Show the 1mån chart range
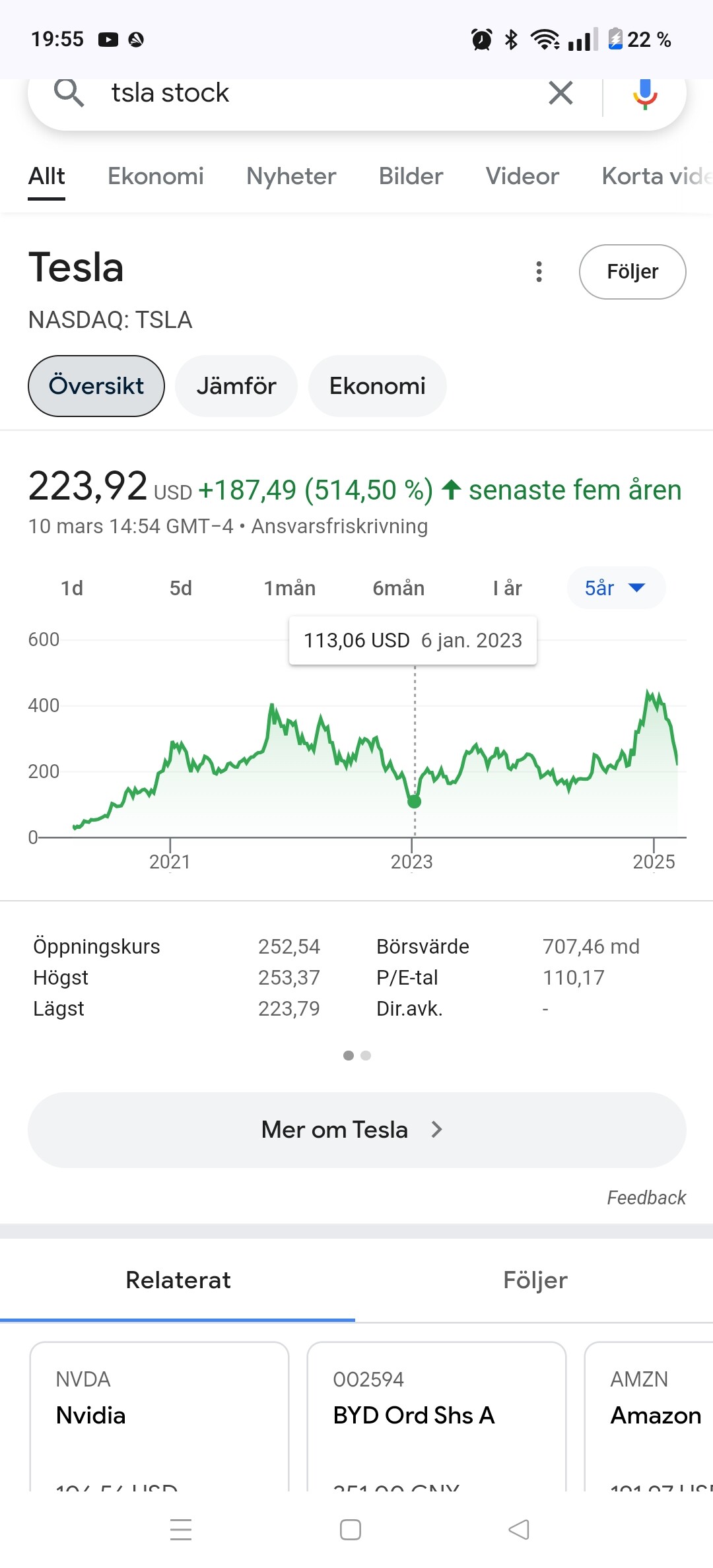 point(290,588)
